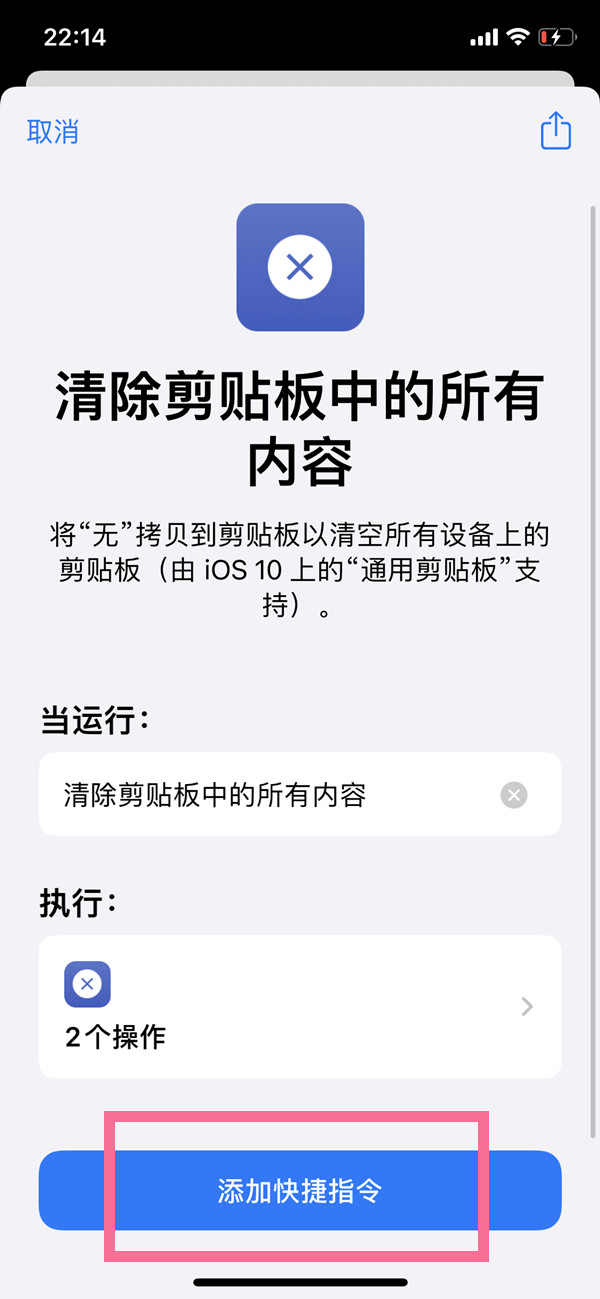Share this shortcut via the share icon

(555, 132)
